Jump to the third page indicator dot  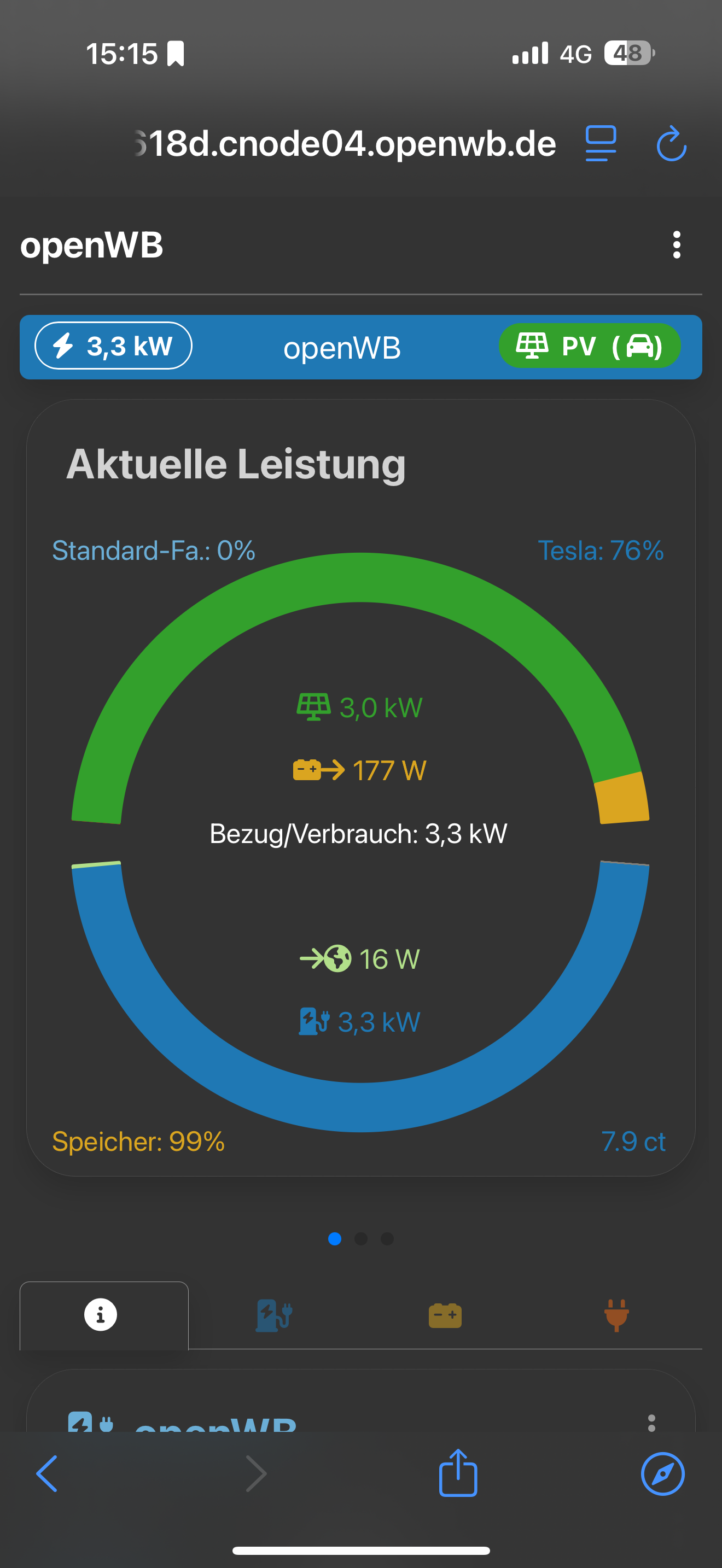[387, 1239]
